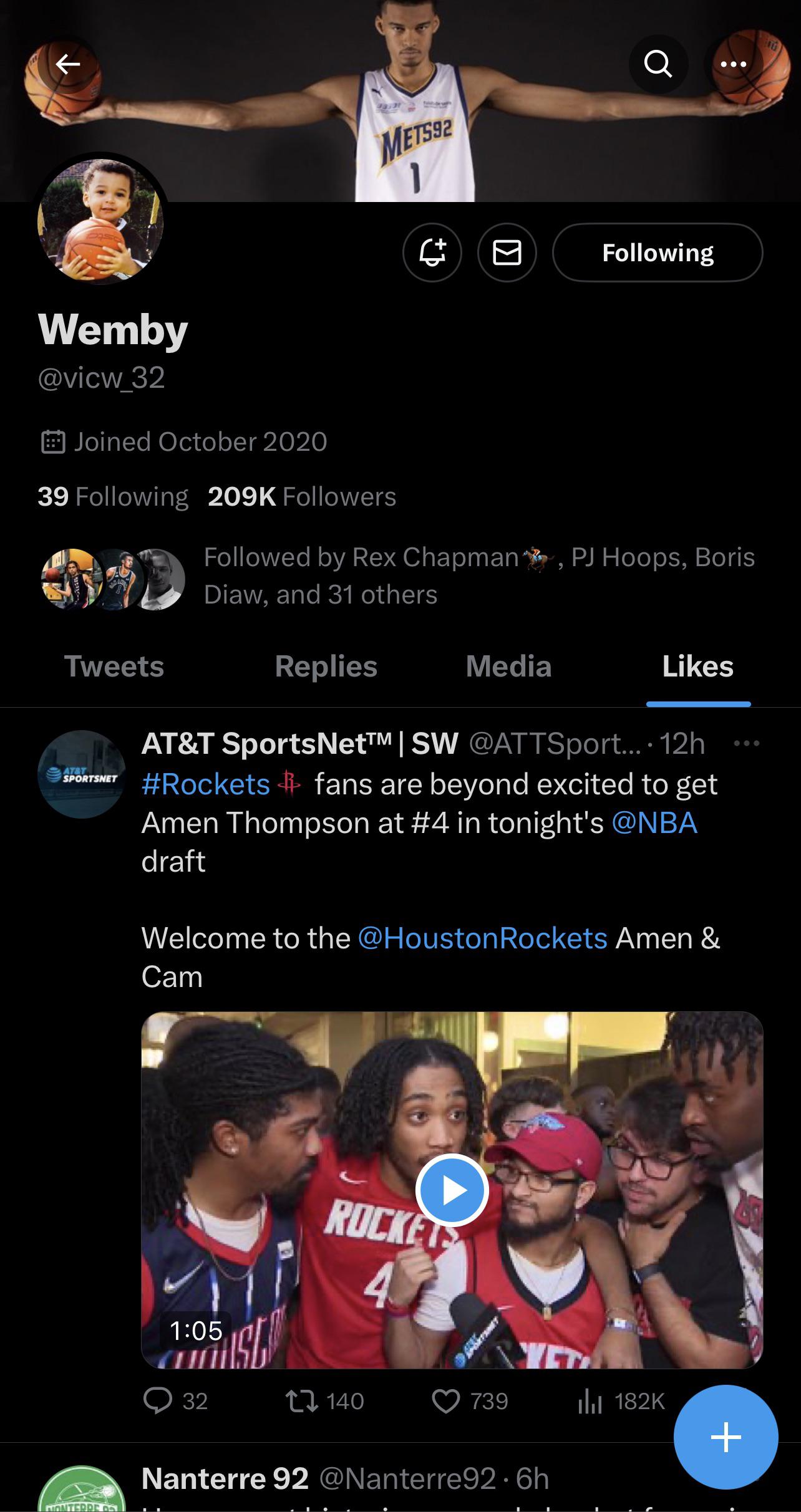The image size is (801, 1512).
Task: Compose a new tweet
Action: (726, 1437)
